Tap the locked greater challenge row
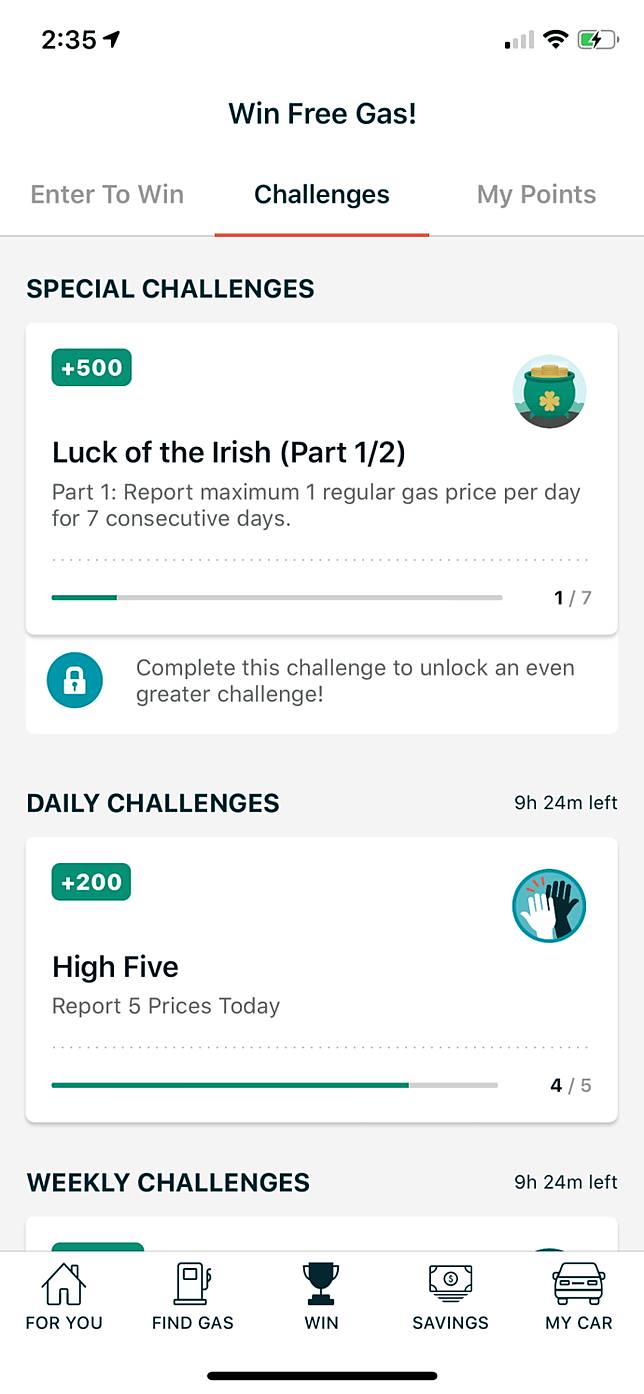This screenshot has width=644, height=1394. [321, 681]
